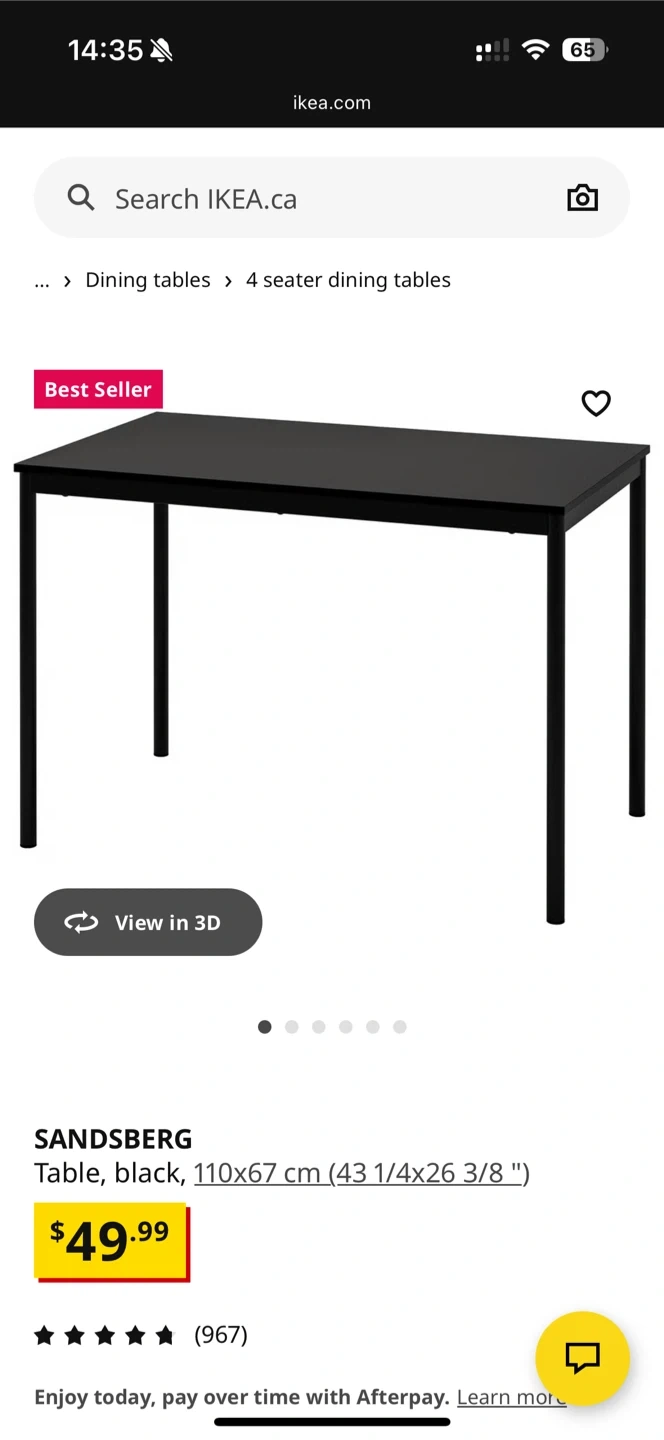Viewport: 664px width, 1440px height.
Task: View the table in 3D
Action: coord(148,922)
